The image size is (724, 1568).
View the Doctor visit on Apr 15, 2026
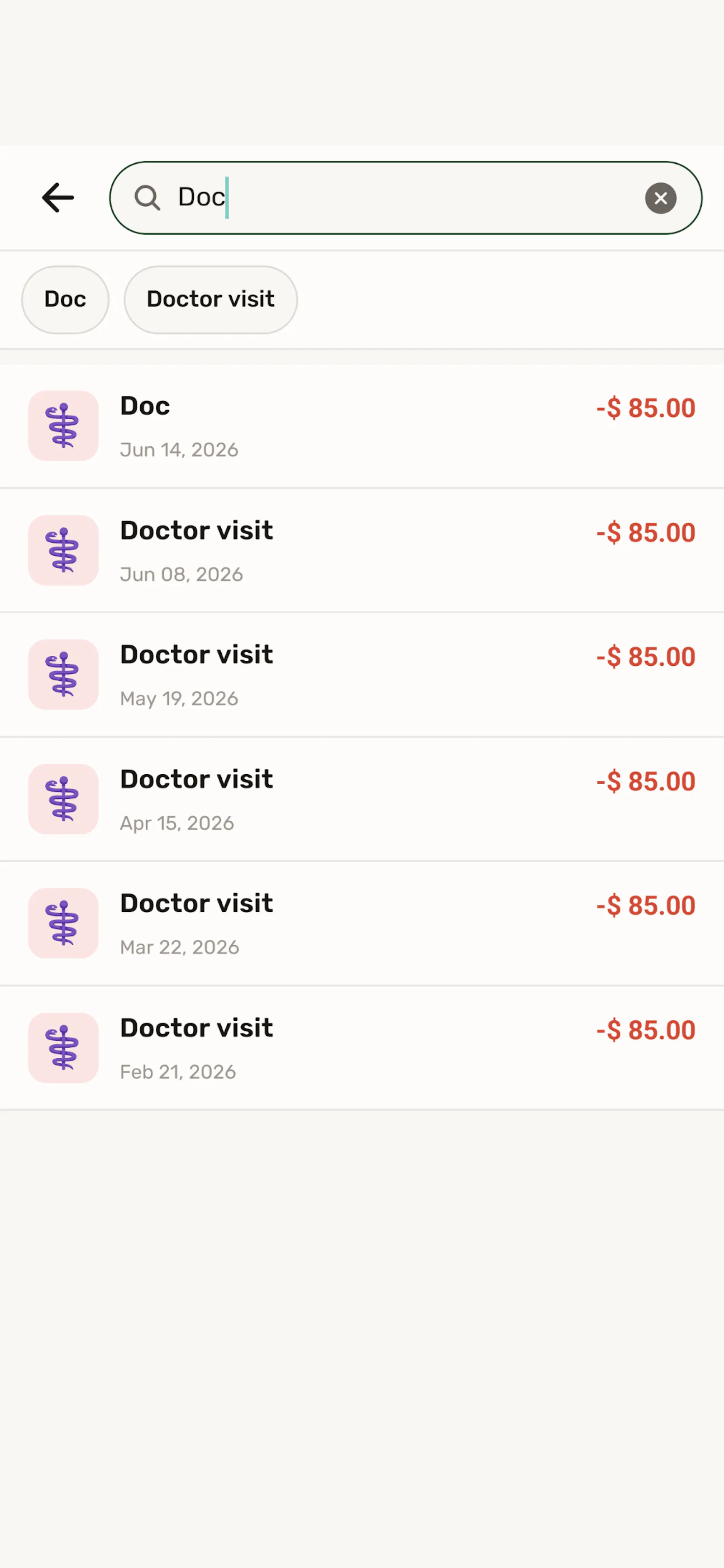coord(362,799)
